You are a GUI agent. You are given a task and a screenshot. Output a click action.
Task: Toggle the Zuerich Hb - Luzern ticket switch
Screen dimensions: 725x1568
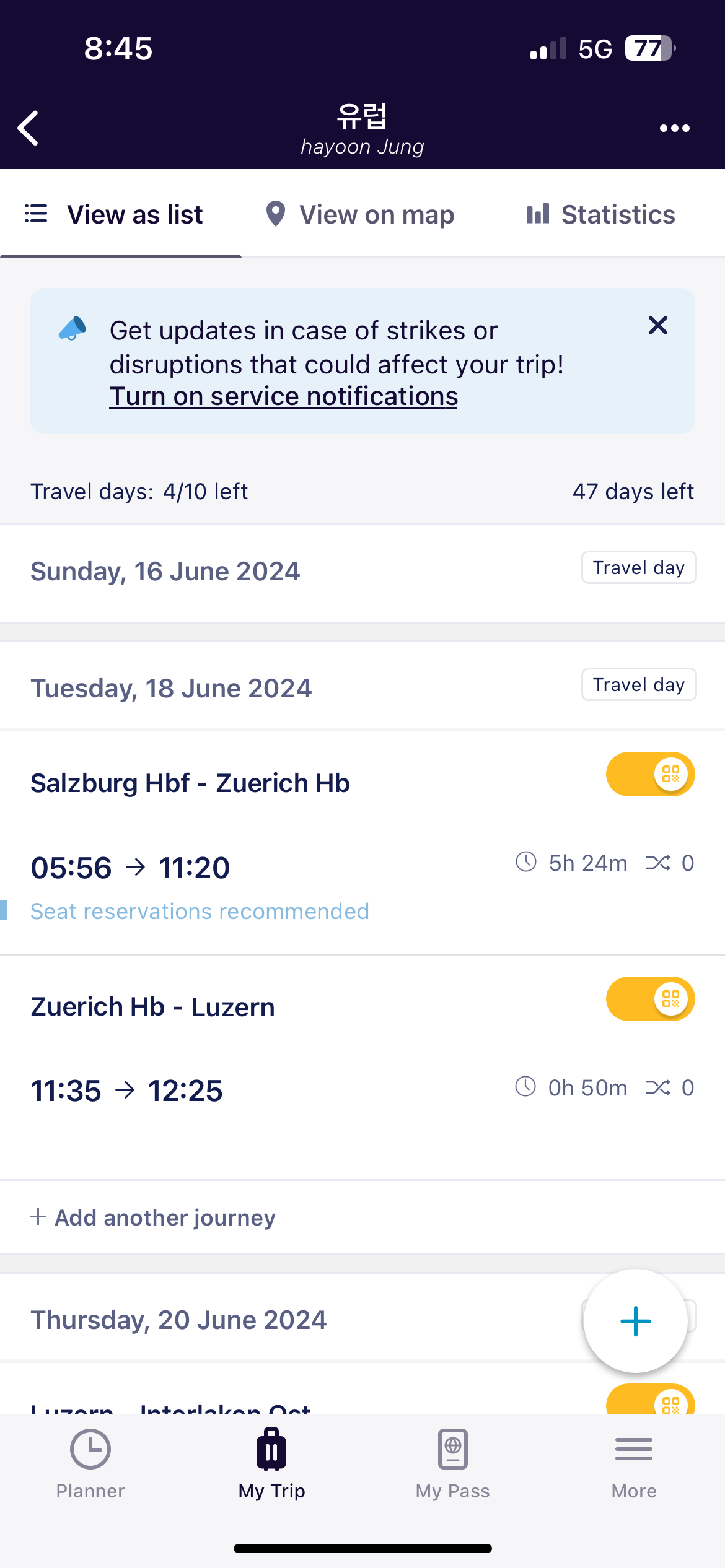click(x=650, y=999)
